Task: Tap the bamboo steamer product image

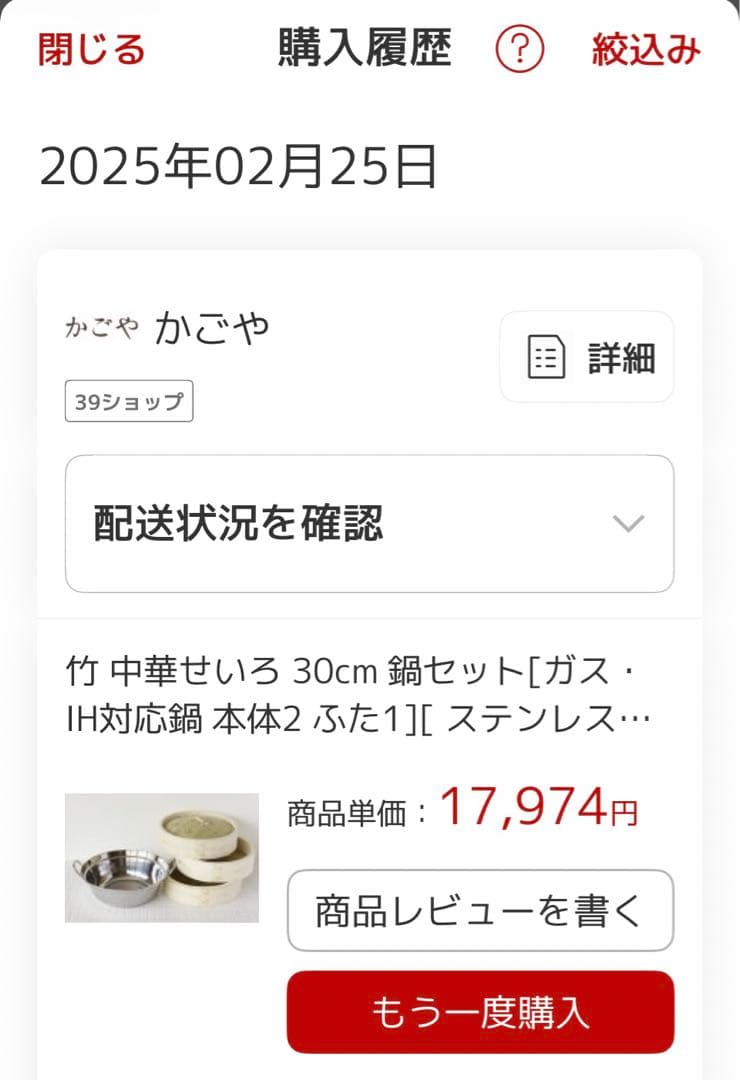Action: pyautogui.click(x=162, y=857)
